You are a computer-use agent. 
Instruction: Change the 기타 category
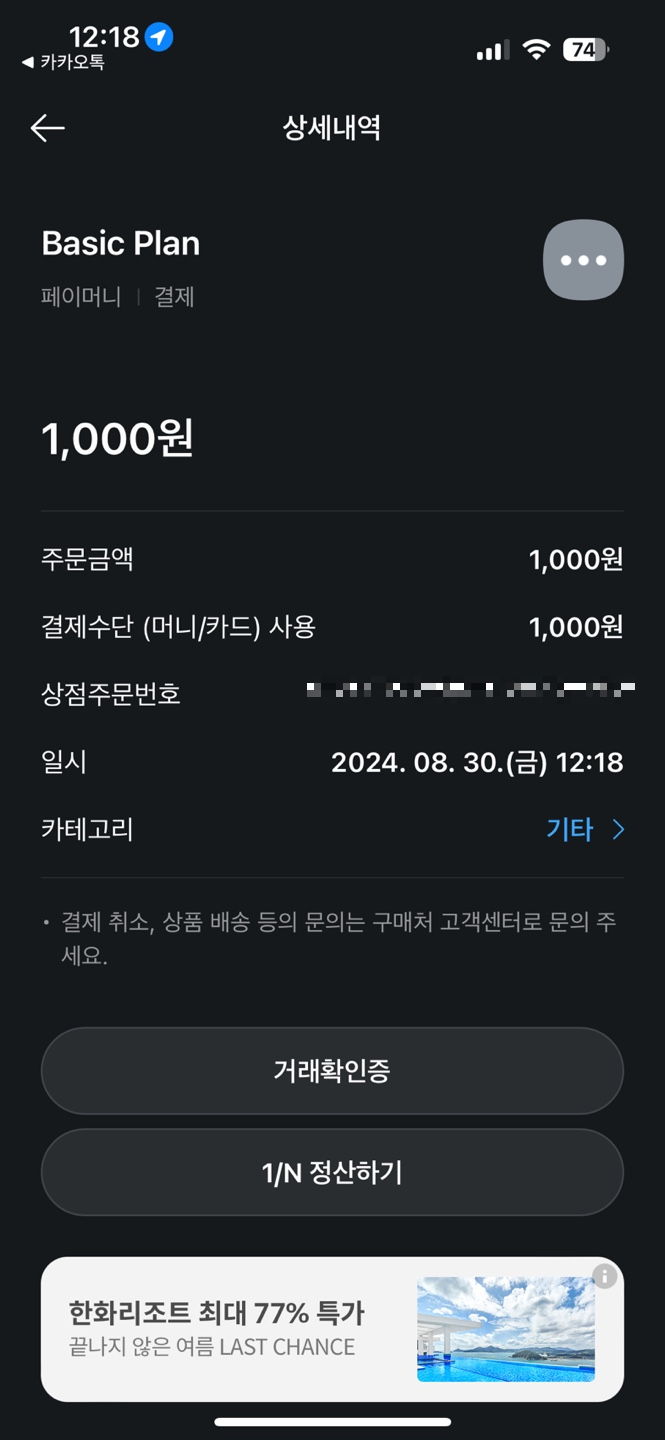pos(585,829)
